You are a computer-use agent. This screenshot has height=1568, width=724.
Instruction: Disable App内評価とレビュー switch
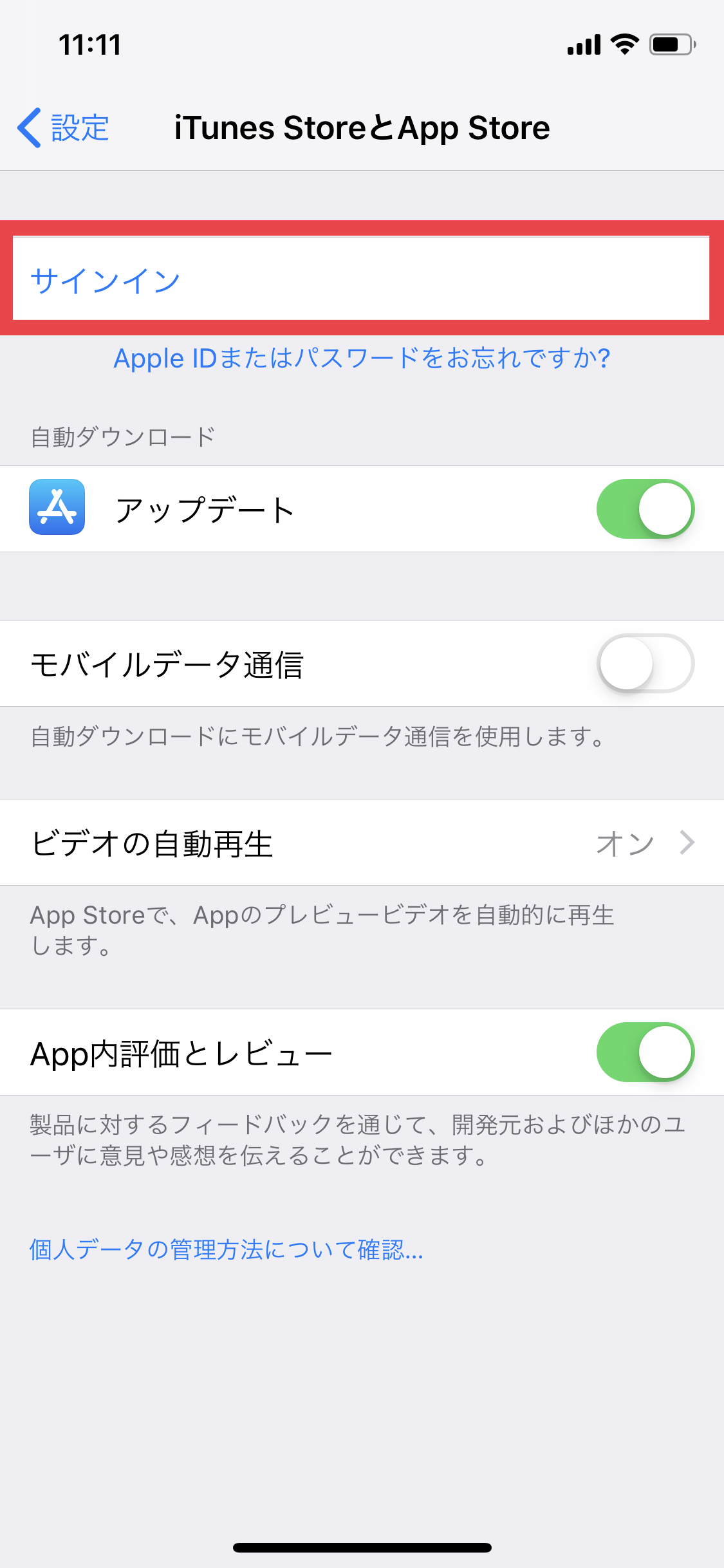tap(645, 1052)
